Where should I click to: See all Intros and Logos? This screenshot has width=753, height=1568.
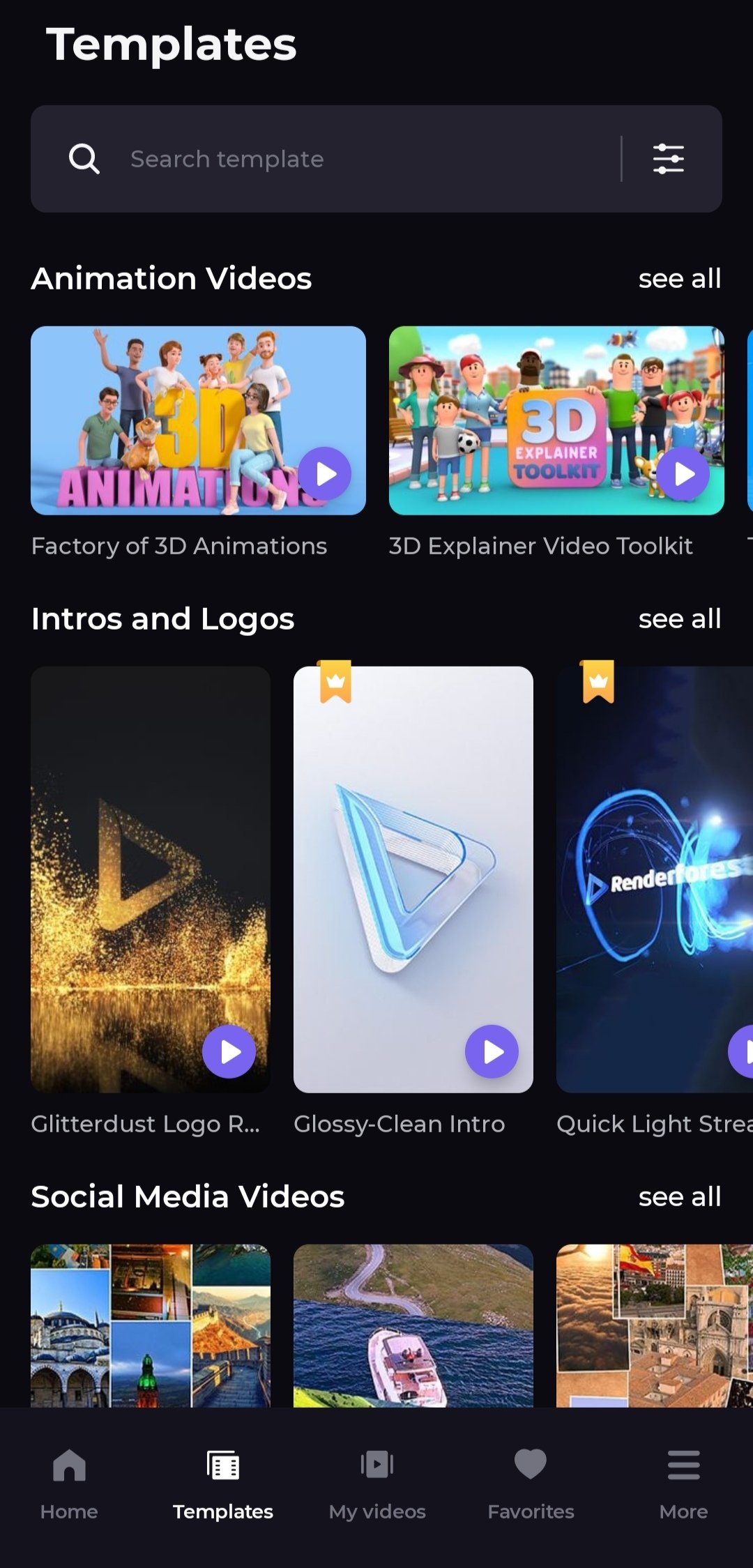click(x=679, y=619)
